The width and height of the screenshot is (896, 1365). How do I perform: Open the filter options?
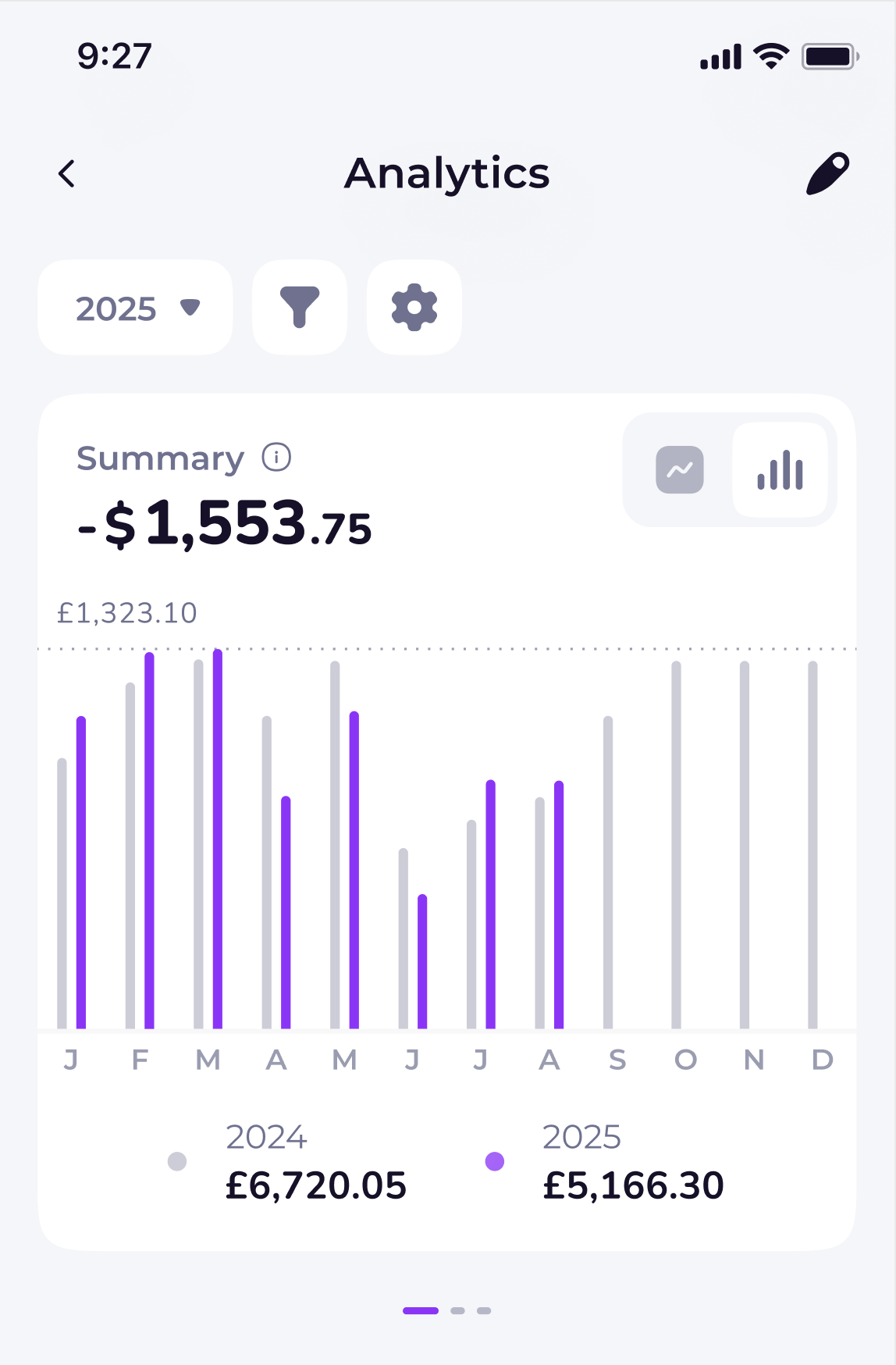(x=300, y=308)
